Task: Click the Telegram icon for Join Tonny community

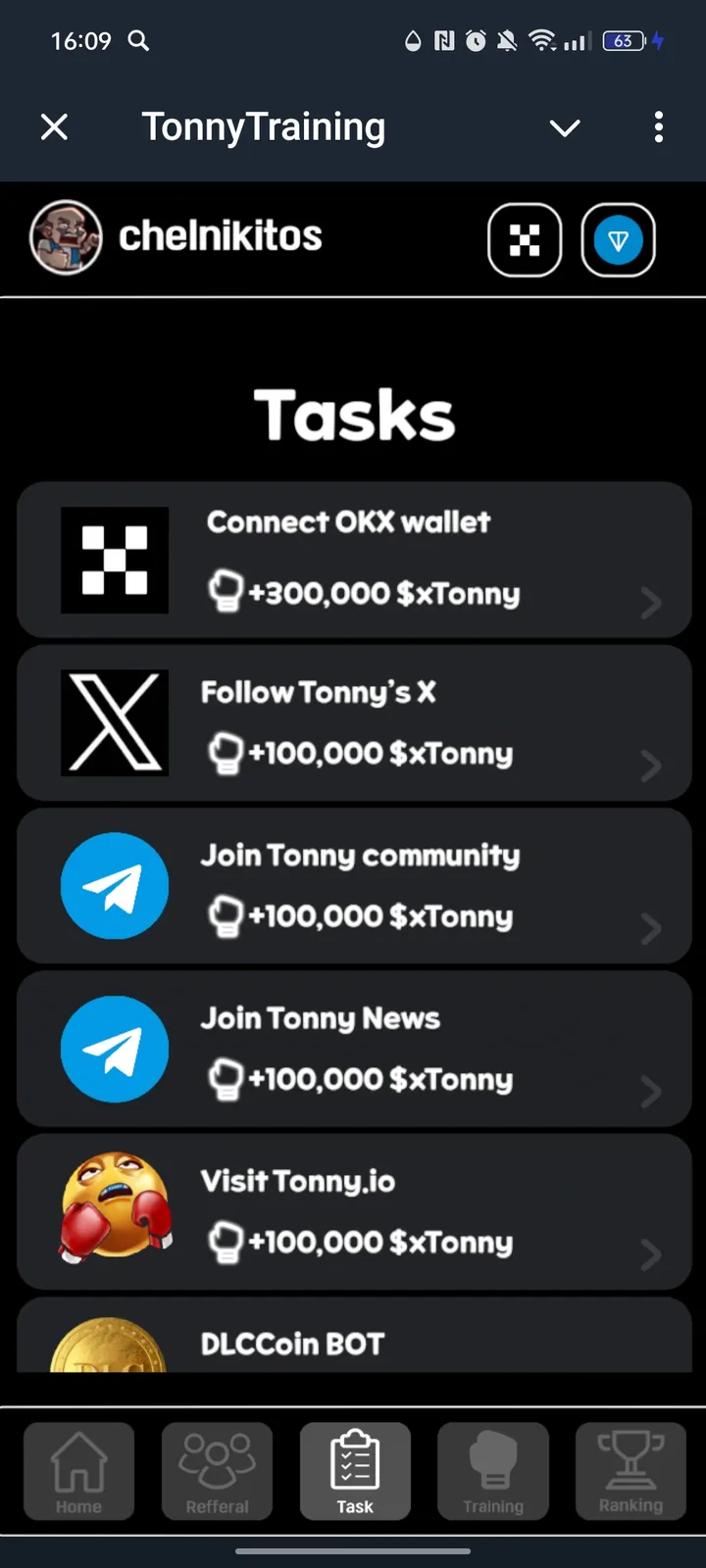Action: click(x=115, y=885)
